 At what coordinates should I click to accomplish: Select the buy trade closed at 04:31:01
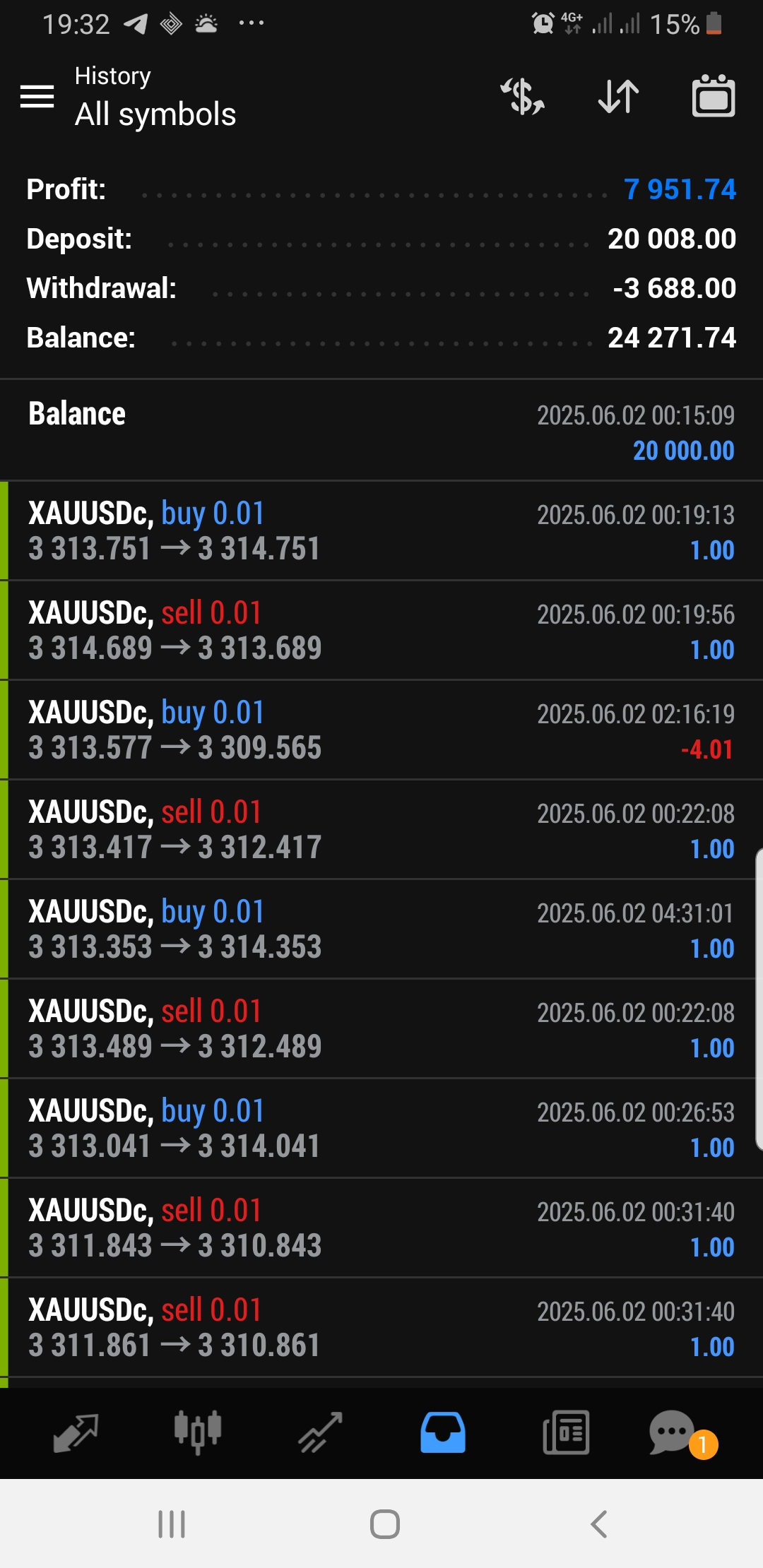(x=381, y=929)
